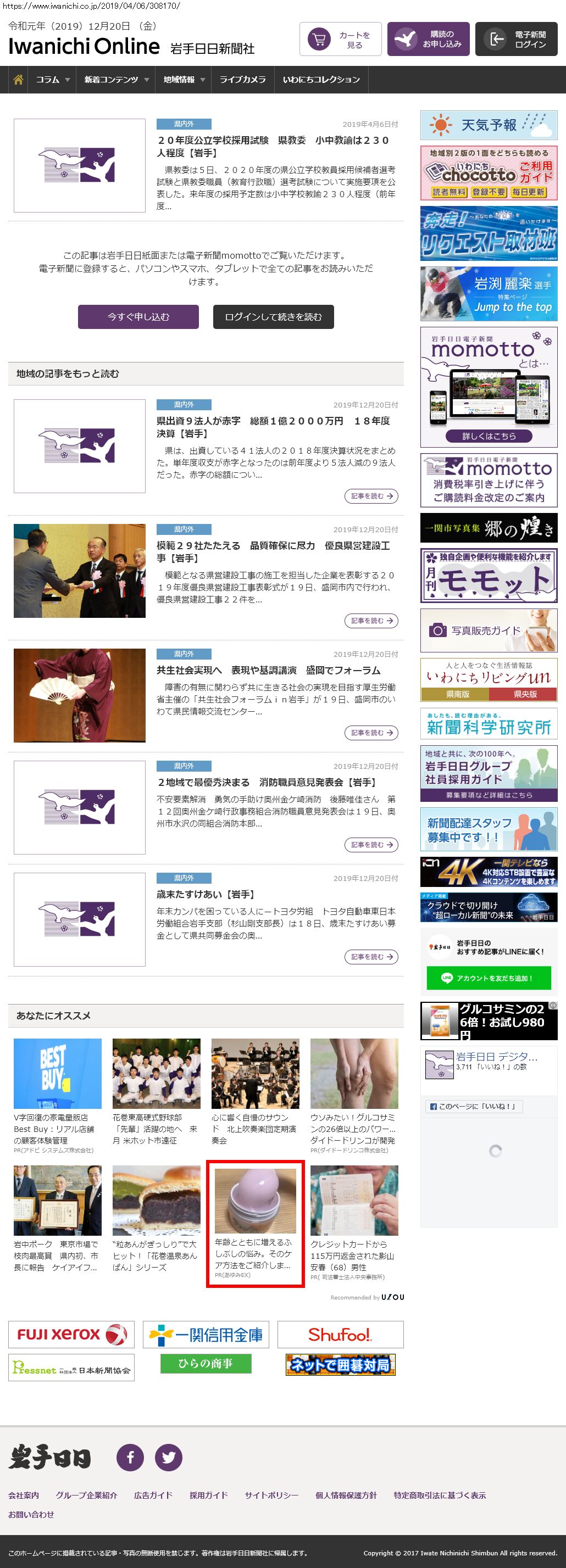Open the Twitter icon in footer

[169, 1457]
